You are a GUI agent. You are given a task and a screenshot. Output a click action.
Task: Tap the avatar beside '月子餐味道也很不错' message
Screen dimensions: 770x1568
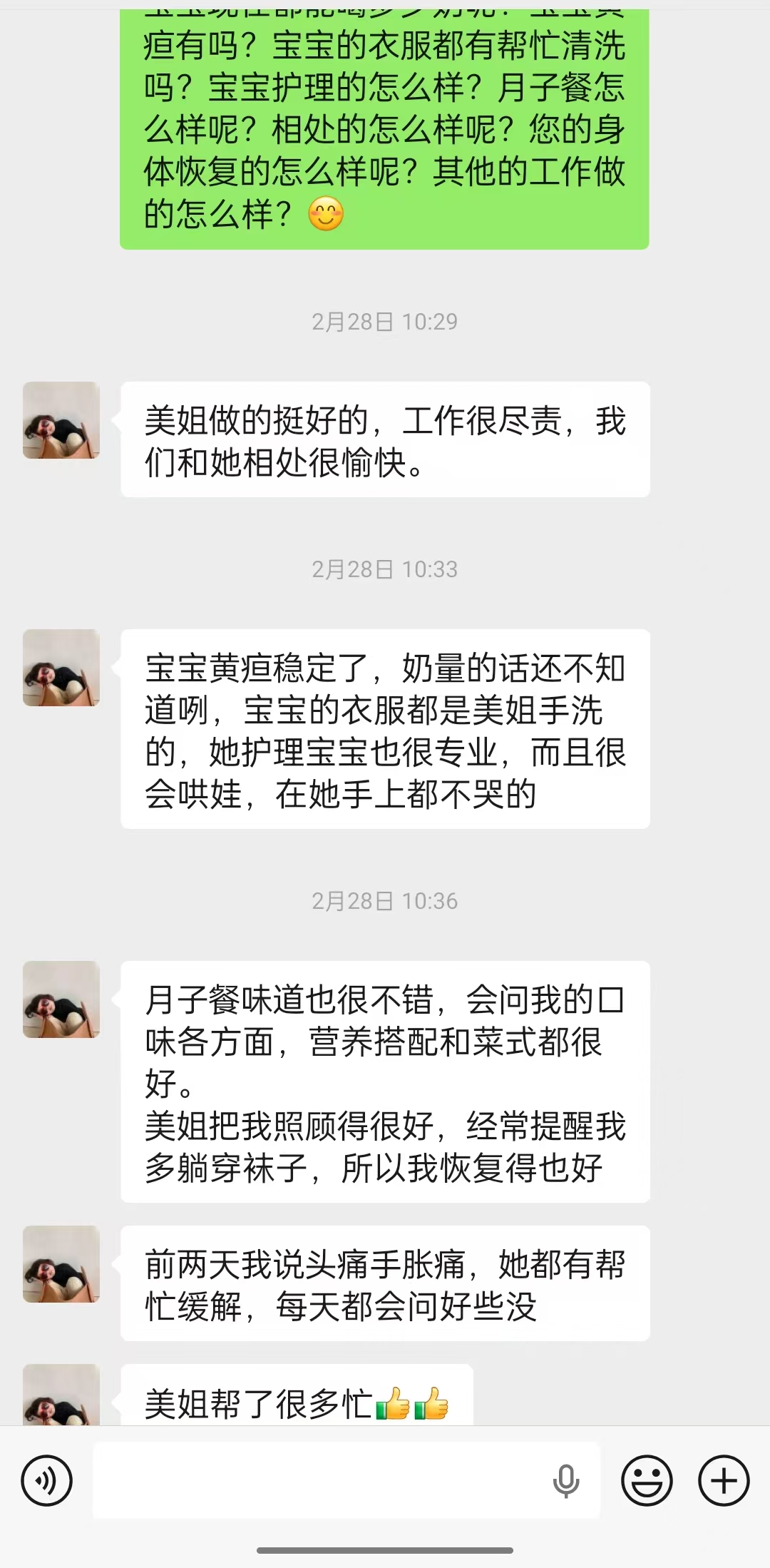click(x=61, y=999)
